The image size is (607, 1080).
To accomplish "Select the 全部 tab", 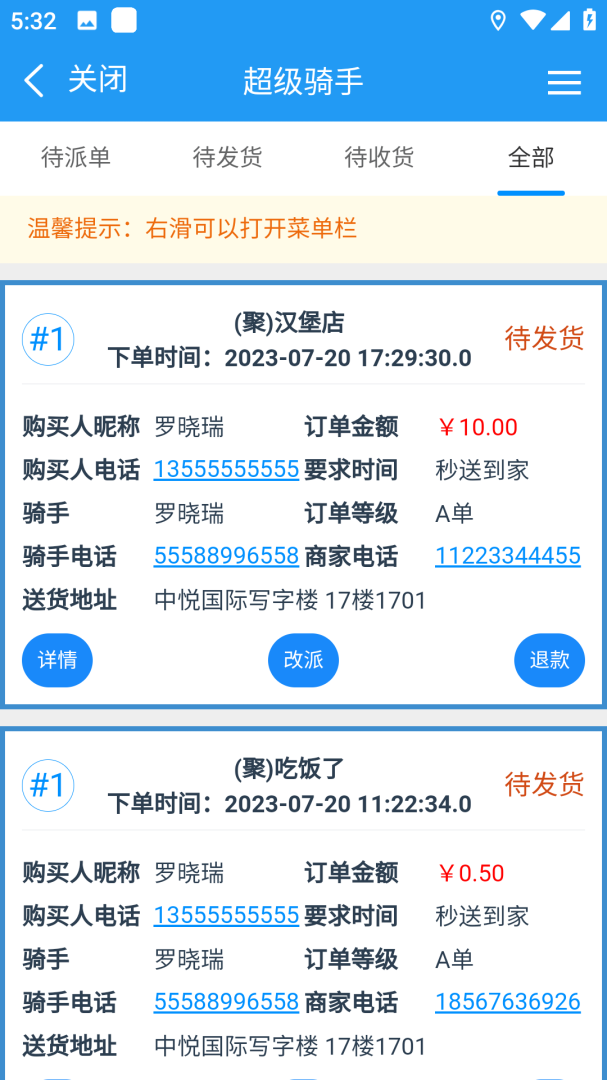I will [531, 157].
